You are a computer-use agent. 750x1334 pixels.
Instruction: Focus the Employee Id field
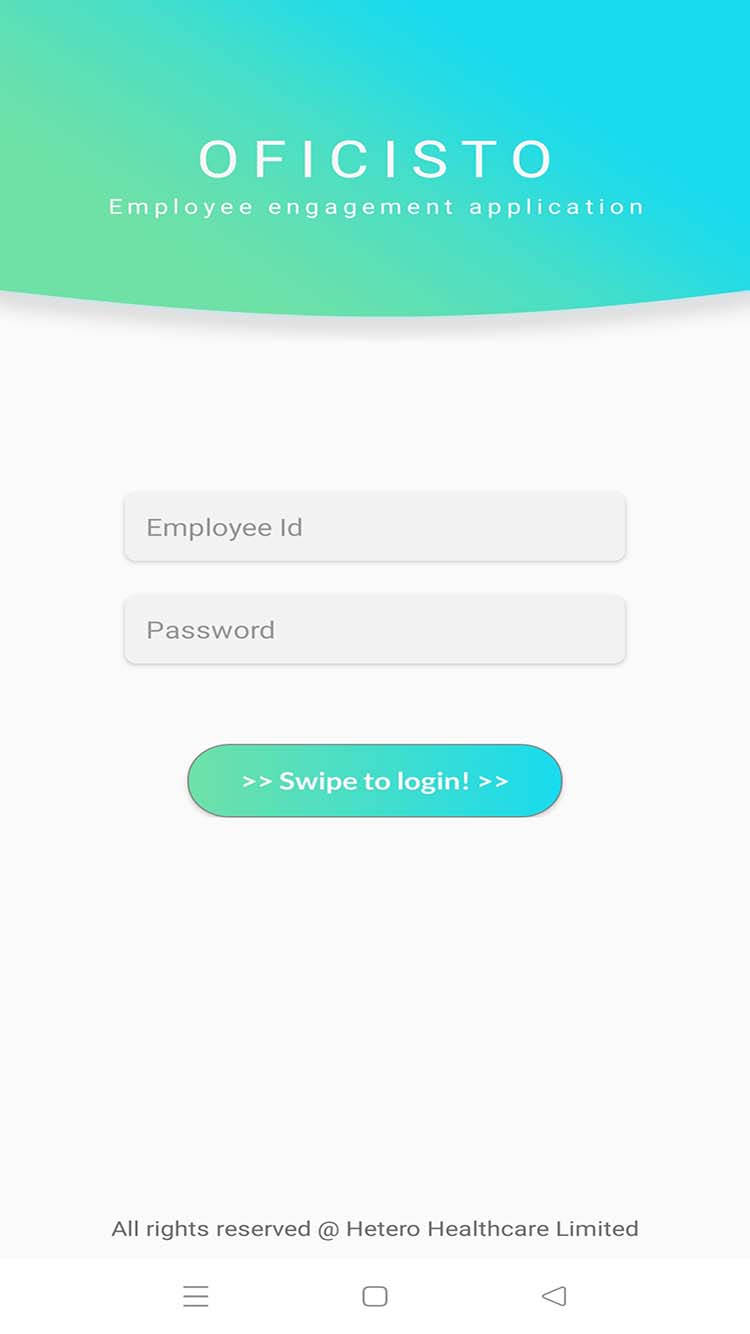click(x=374, y=527)
